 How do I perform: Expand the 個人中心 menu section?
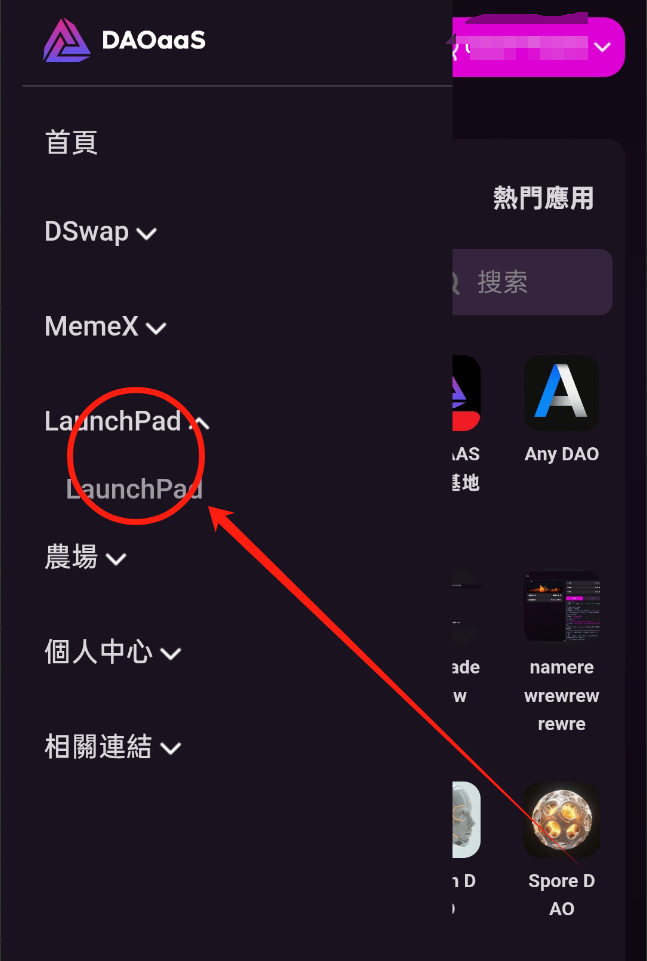(x=112, y=653)
